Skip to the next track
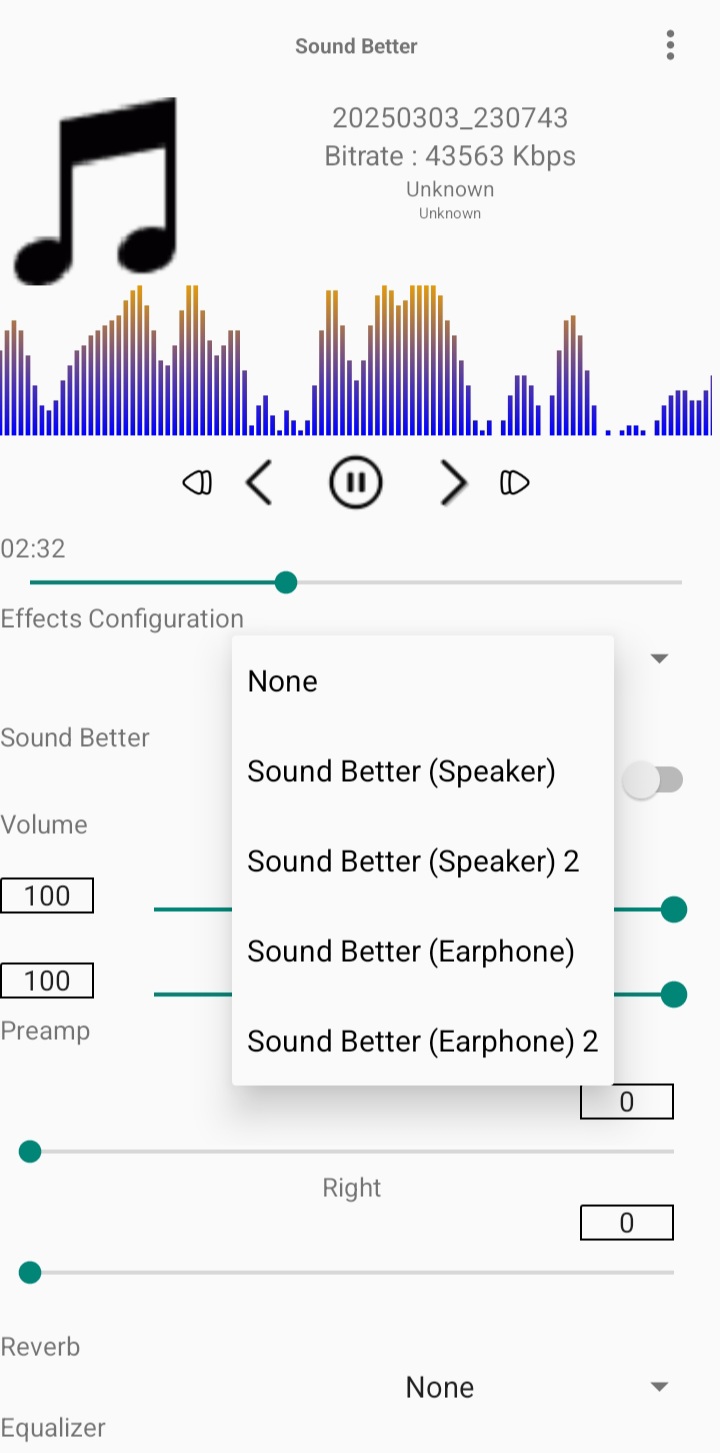 click(x=452, y=482)
